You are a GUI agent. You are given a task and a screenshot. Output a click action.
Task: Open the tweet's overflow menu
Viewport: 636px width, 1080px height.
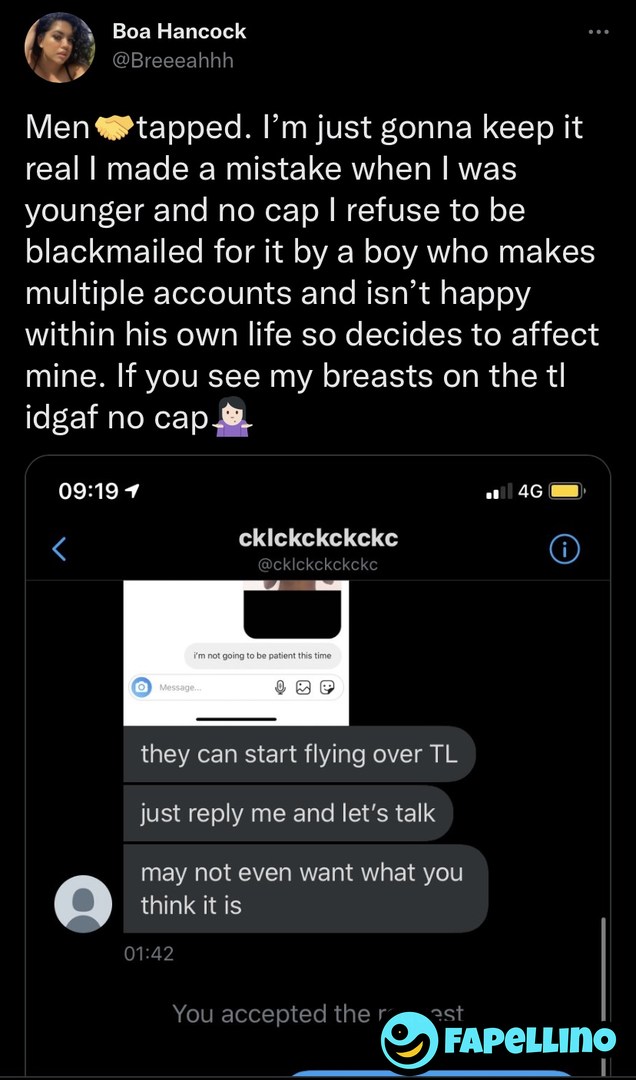coord(598,32)
